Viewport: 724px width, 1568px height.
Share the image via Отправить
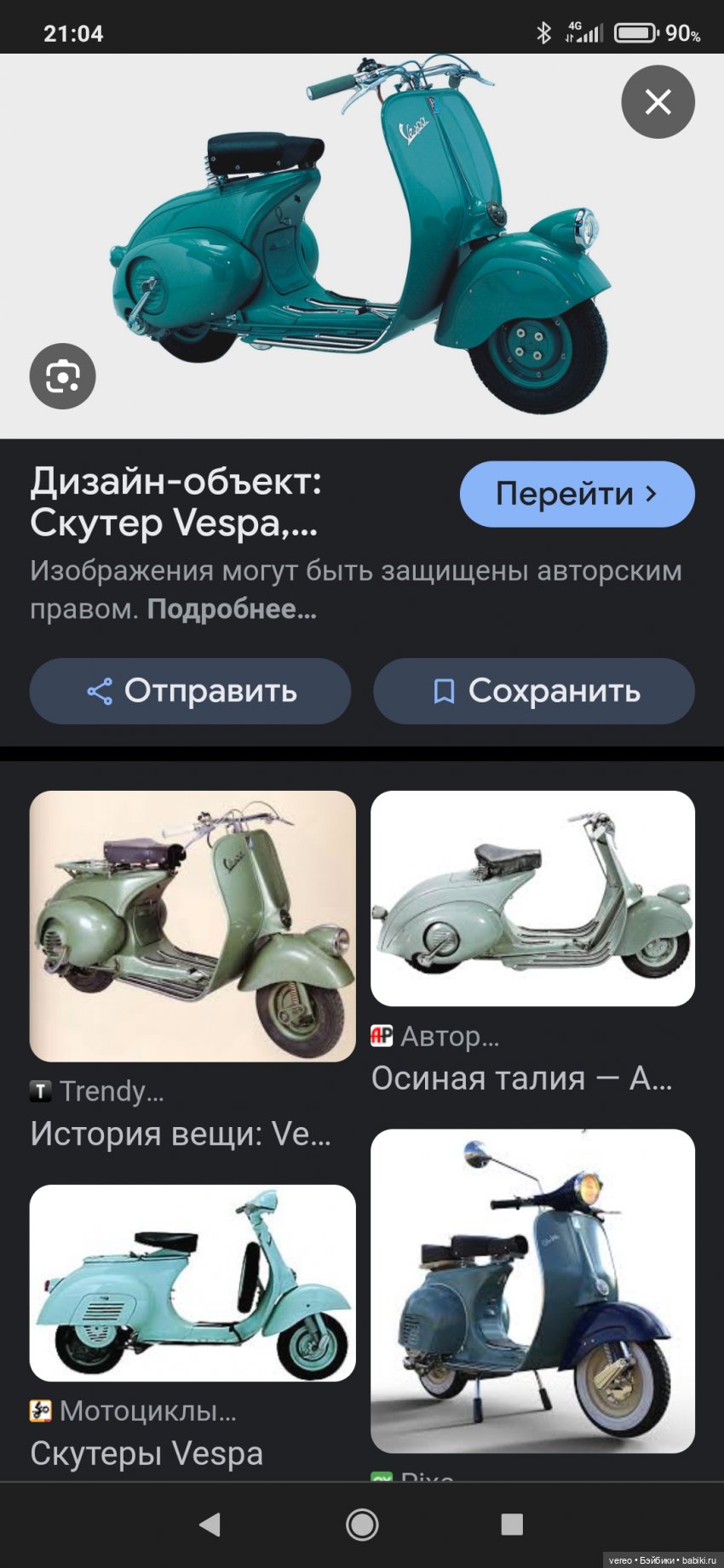[x=190, y=691]
